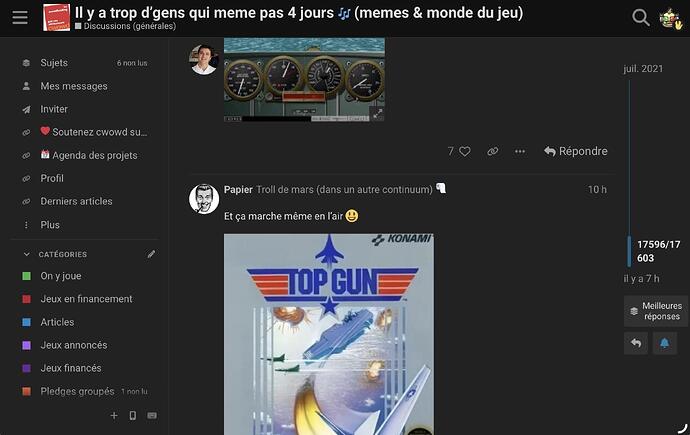
Task: Open Sujets in the sidebar
Action: [54, 63]
